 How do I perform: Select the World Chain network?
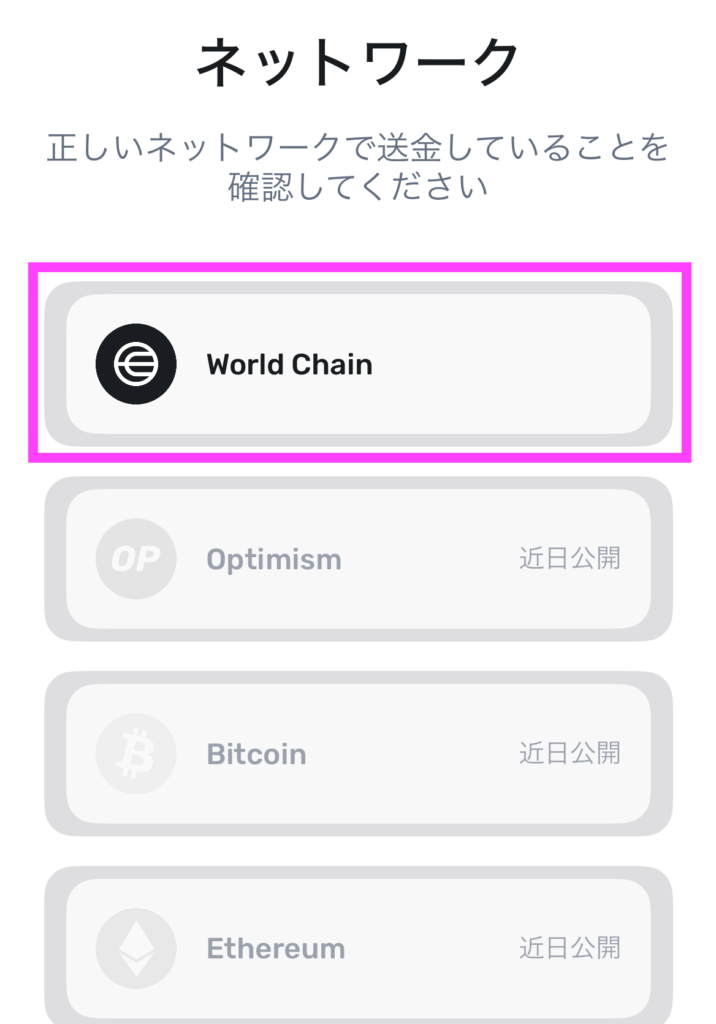tap(358, 364)
